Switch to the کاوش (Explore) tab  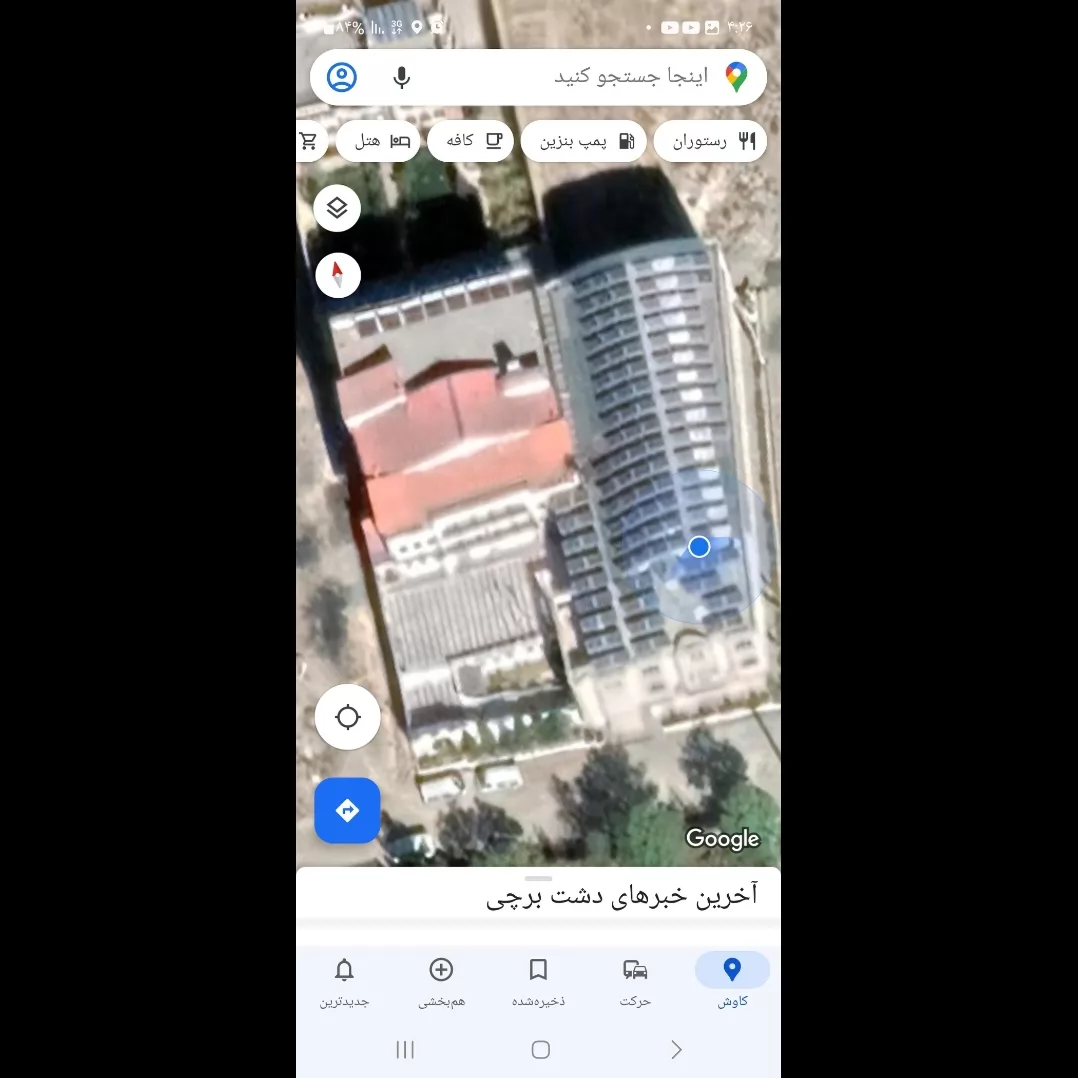732,982
